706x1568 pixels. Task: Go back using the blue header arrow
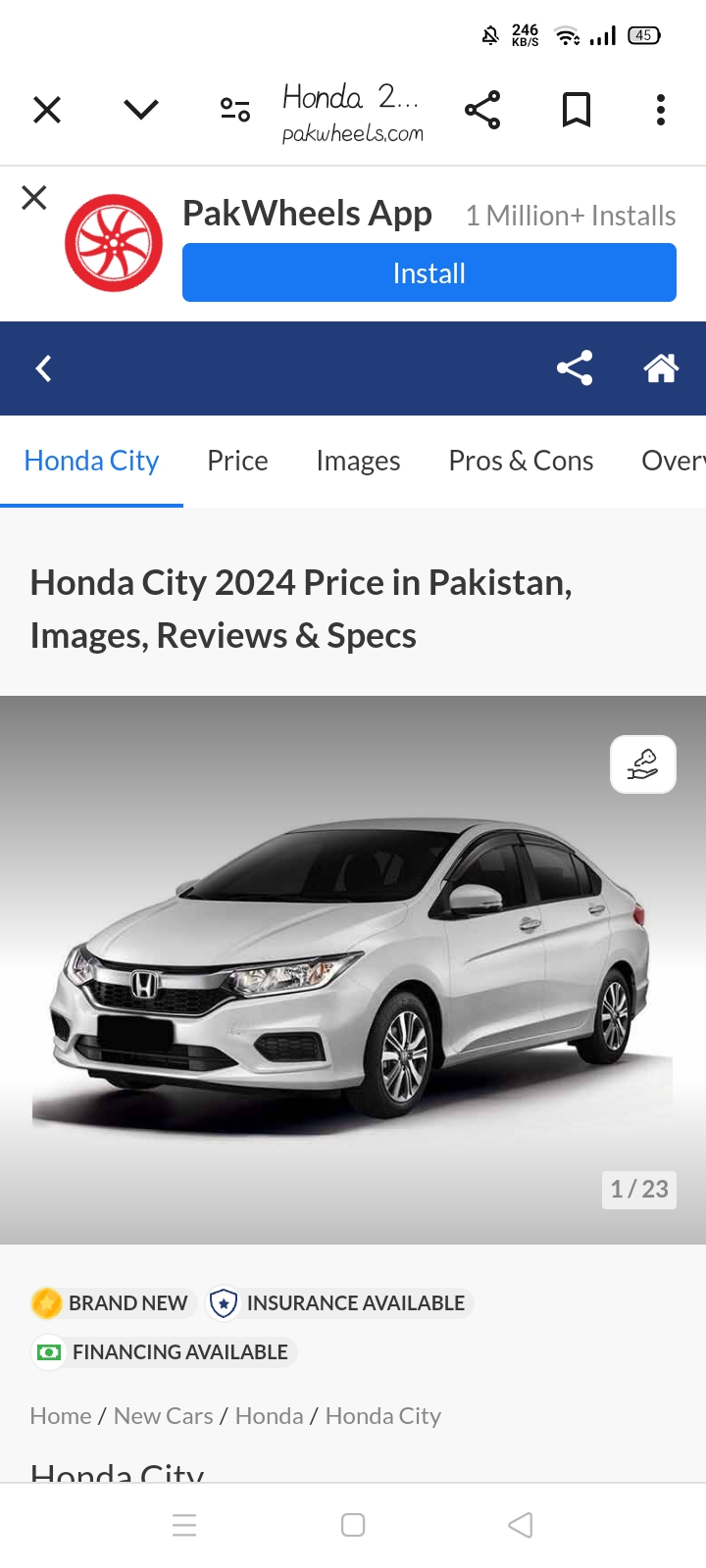(43, 368)
